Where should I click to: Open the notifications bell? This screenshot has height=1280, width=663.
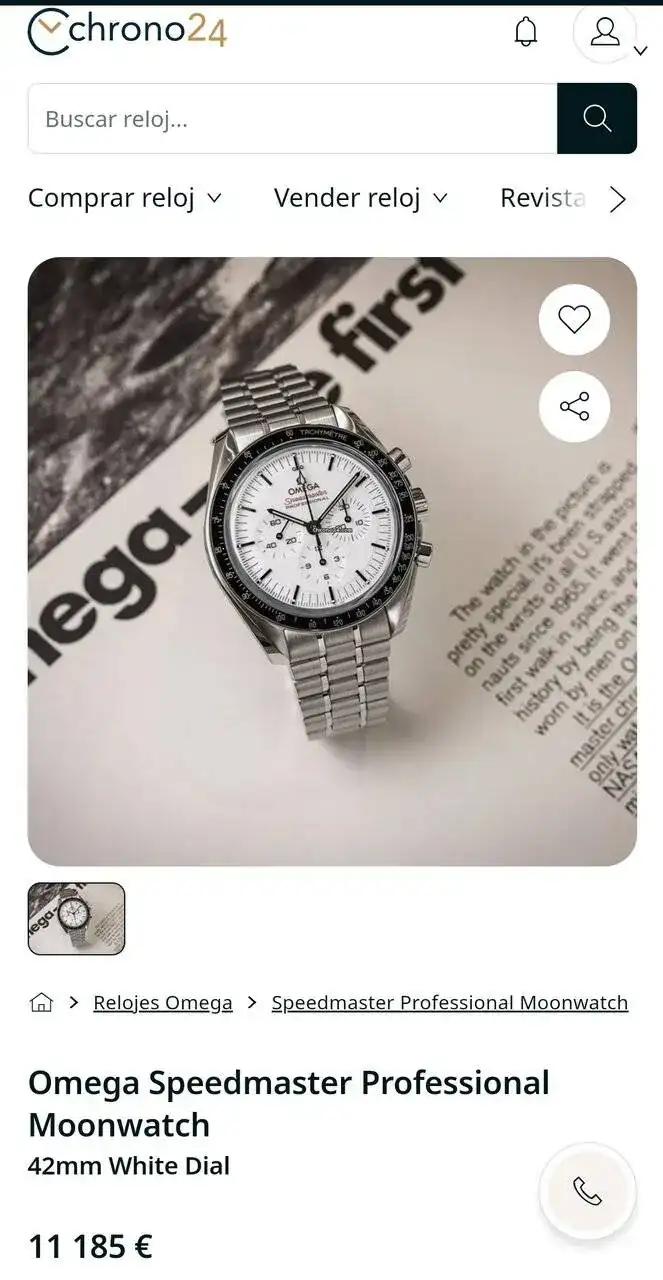pos(525,33)
